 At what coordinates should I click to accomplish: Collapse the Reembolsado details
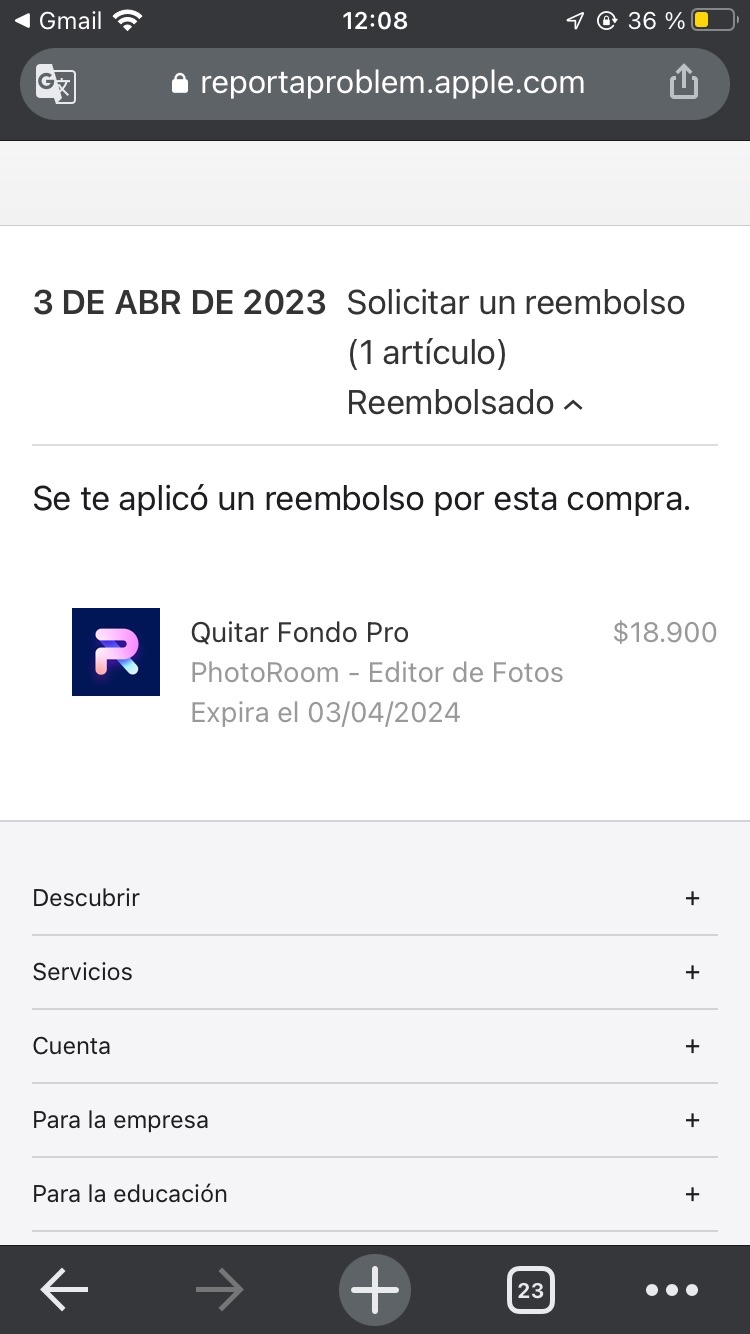(572, 404)
